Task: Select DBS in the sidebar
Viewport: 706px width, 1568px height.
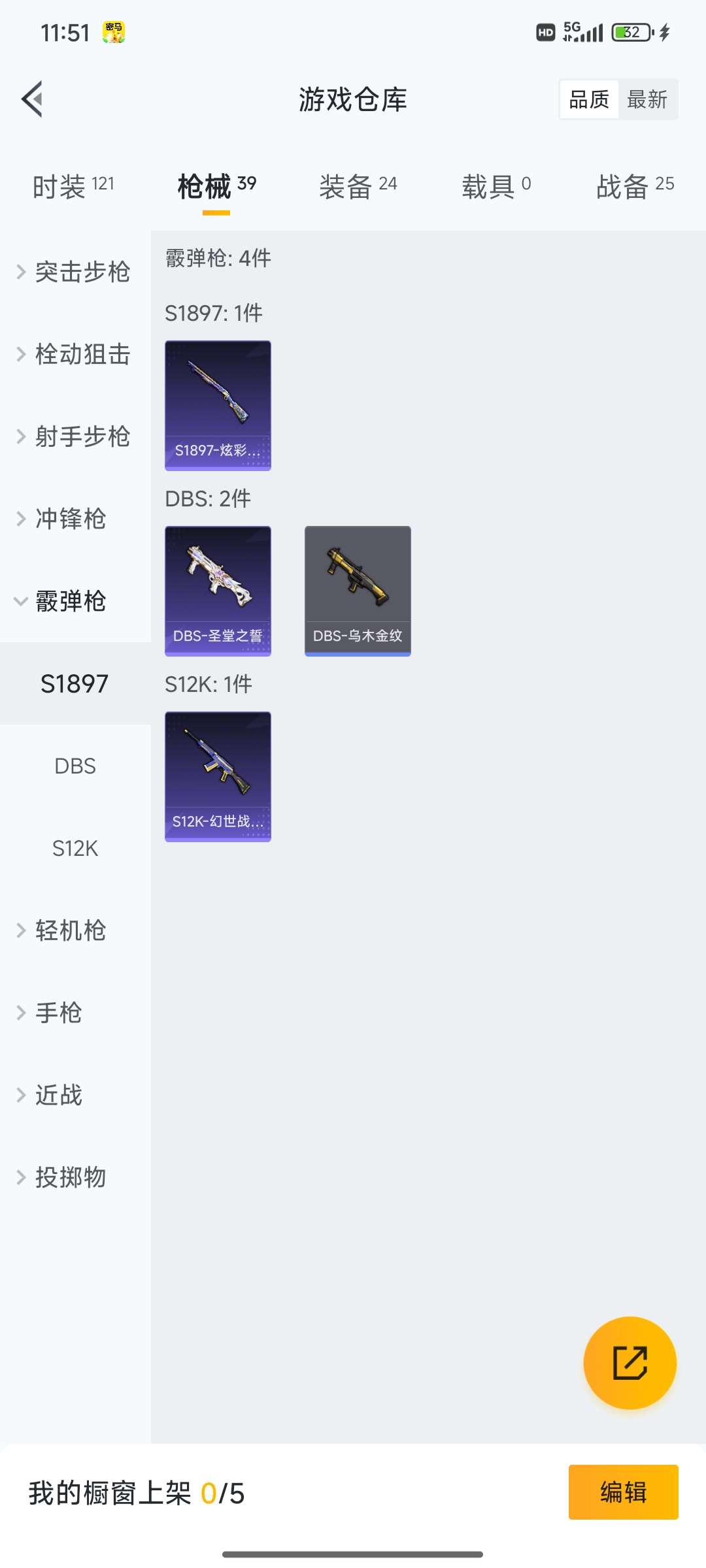Action: point(74,766)
